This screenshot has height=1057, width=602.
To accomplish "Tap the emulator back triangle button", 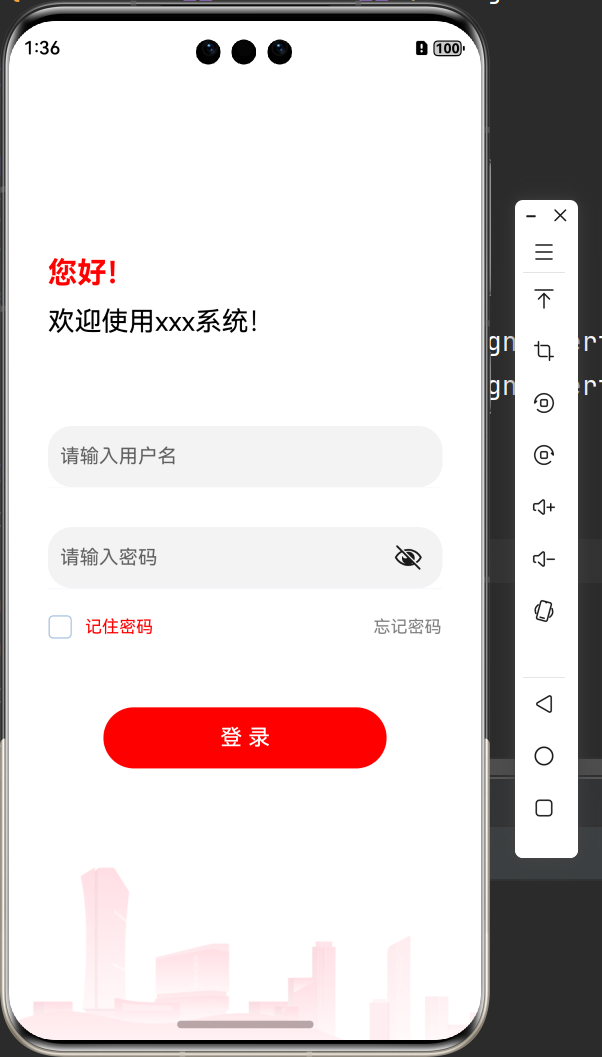I will (x=544, y=704).
